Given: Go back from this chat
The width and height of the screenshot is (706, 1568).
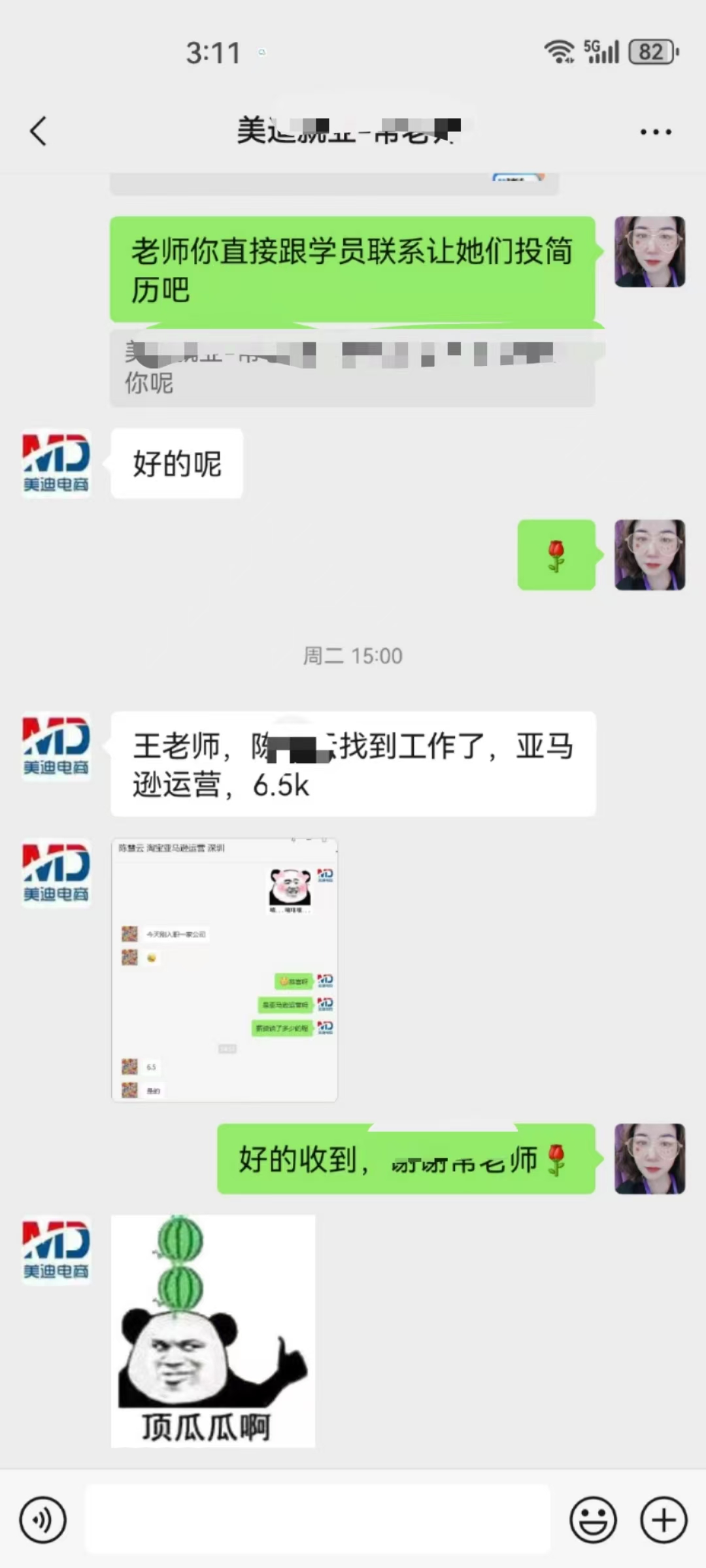Looking at the screenshot, I should tap(39, 131).
